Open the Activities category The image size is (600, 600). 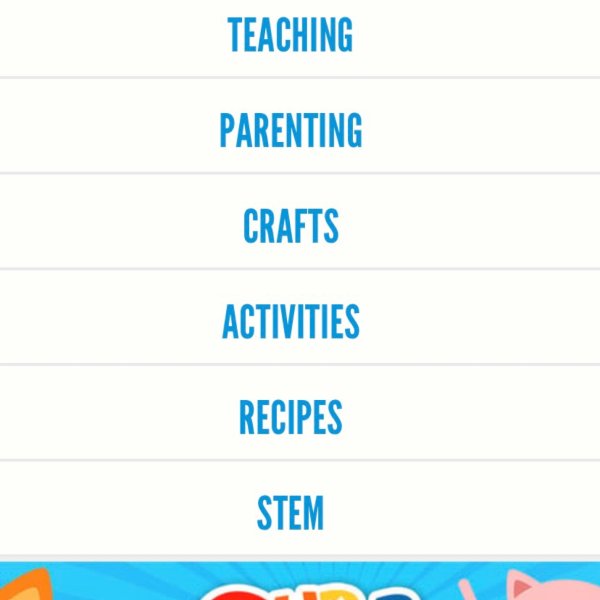pyautogui.click(x=290, y=322)
